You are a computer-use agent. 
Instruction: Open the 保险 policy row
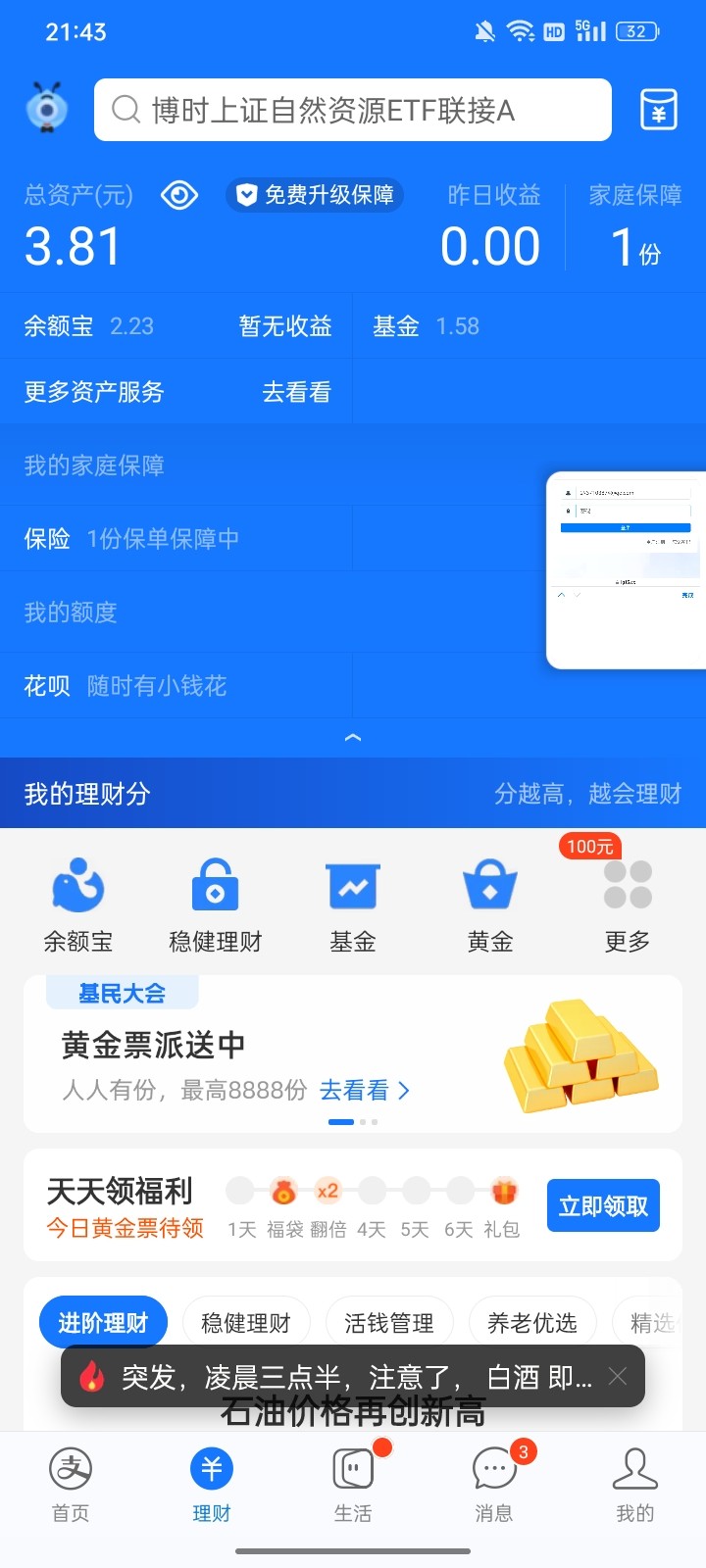click(176, 539)
